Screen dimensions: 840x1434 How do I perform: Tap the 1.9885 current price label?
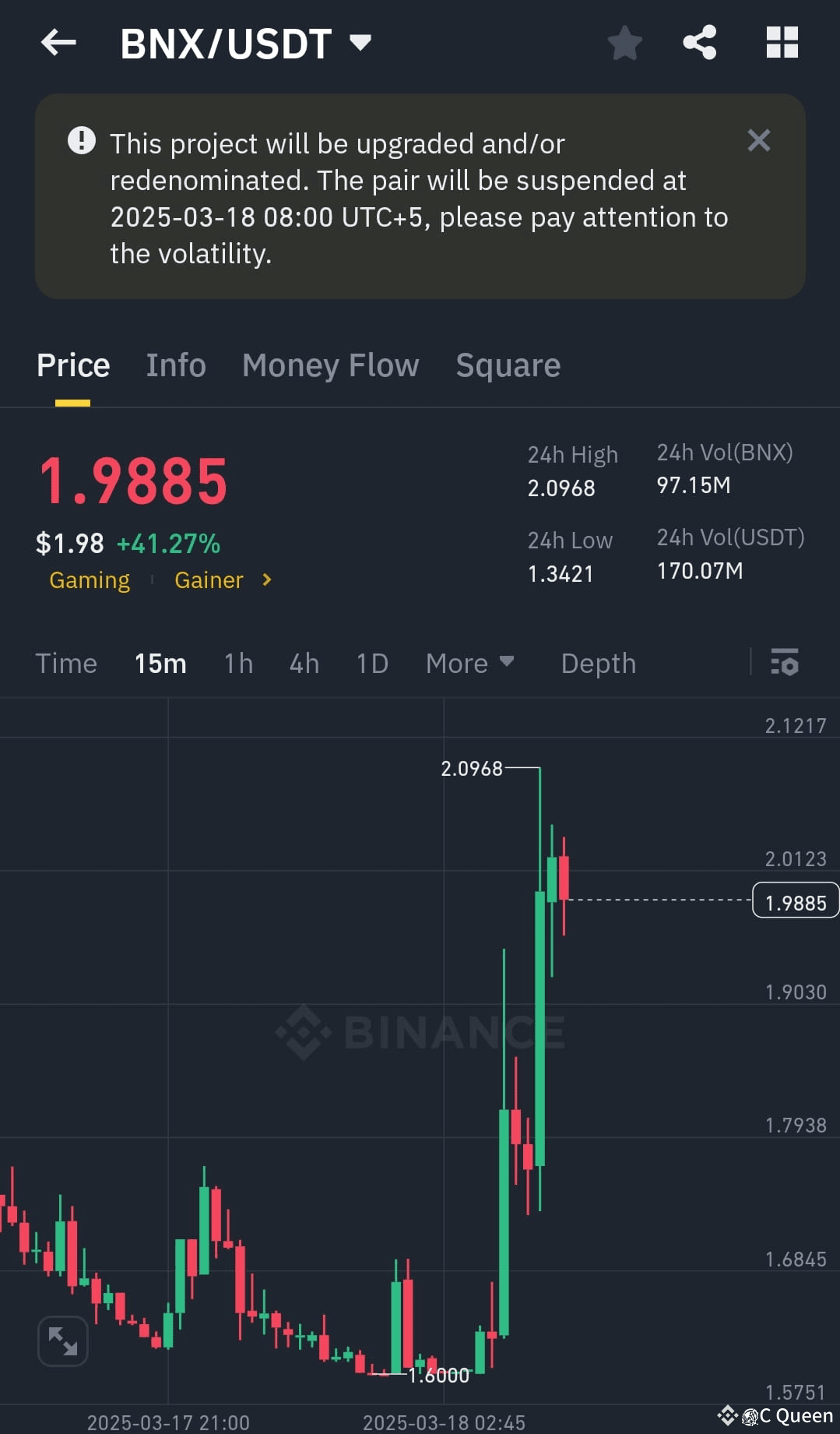pos(795,901)
